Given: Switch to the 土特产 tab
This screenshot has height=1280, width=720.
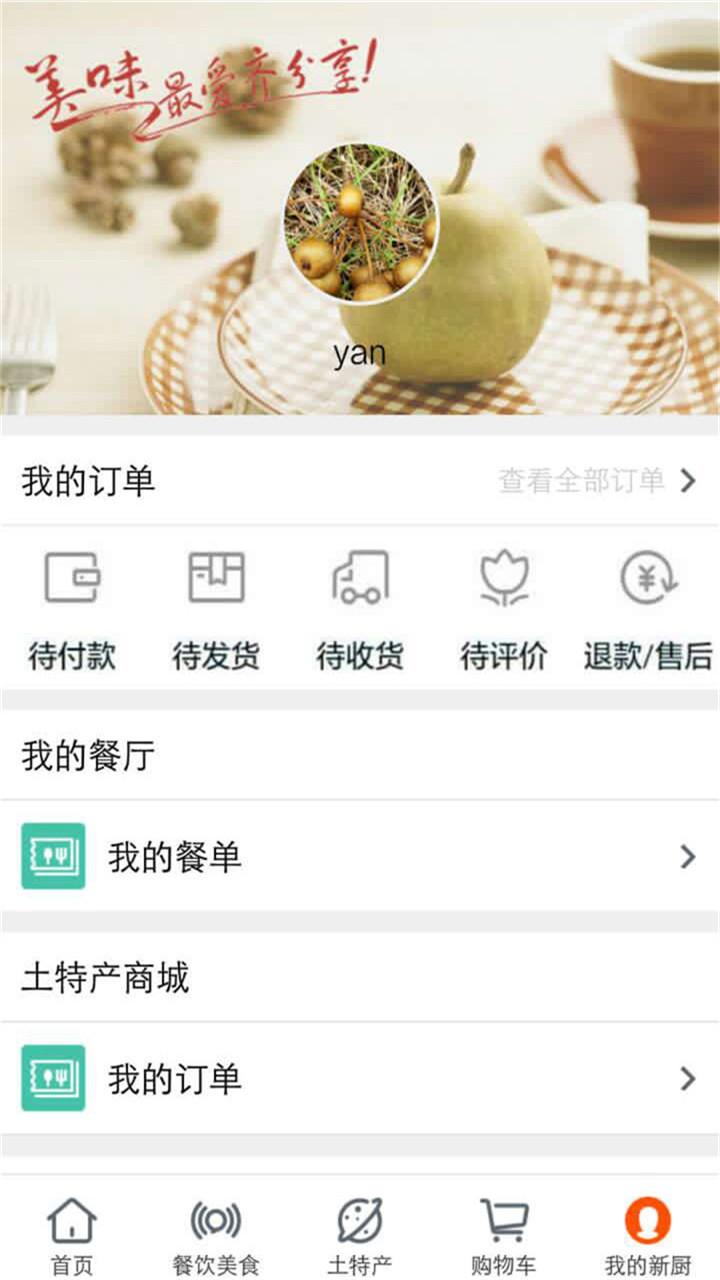Looking at the screenshot, I should coord(360,1235).
